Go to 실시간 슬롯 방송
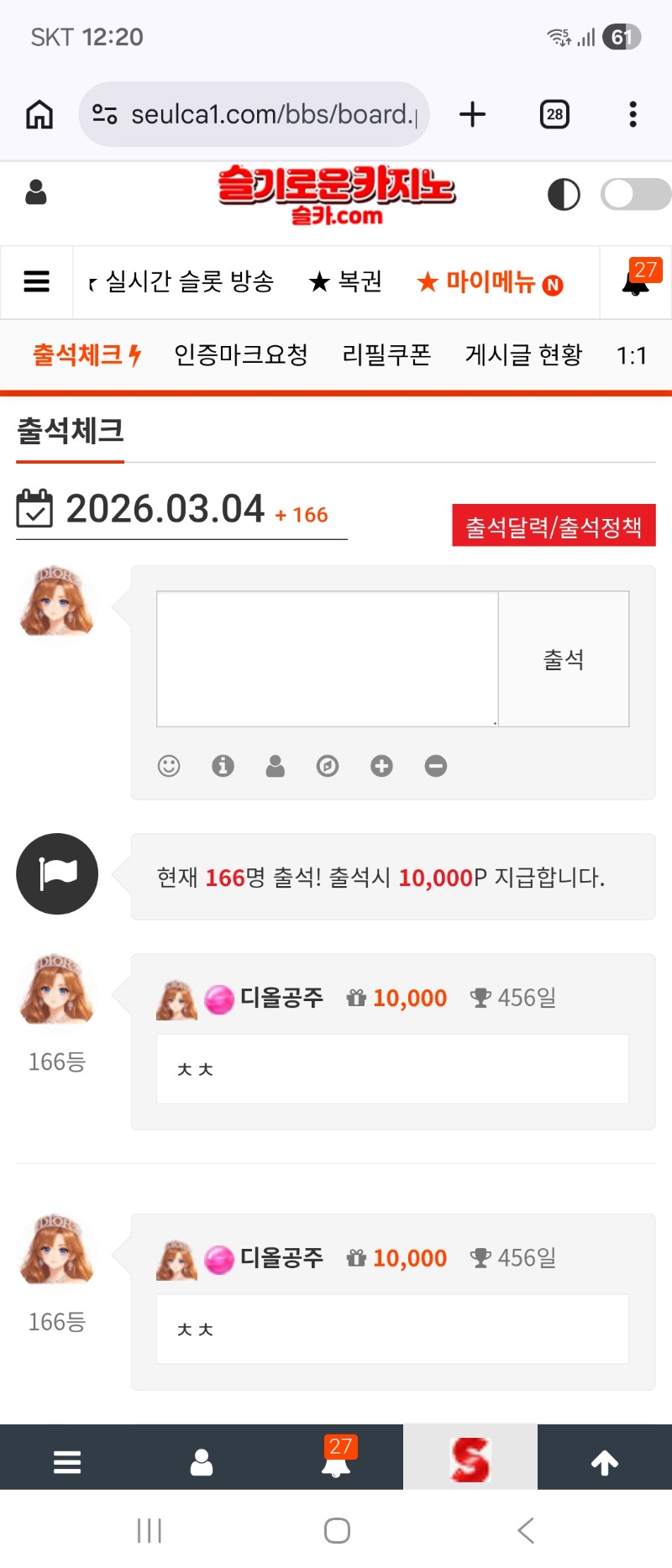This screenshot has width=672, height=1568. click(189, 281)
